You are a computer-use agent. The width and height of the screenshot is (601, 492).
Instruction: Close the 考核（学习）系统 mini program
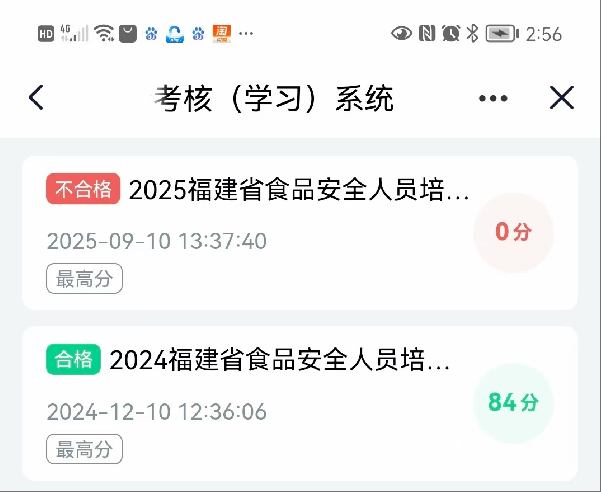(x=562, y=98)
